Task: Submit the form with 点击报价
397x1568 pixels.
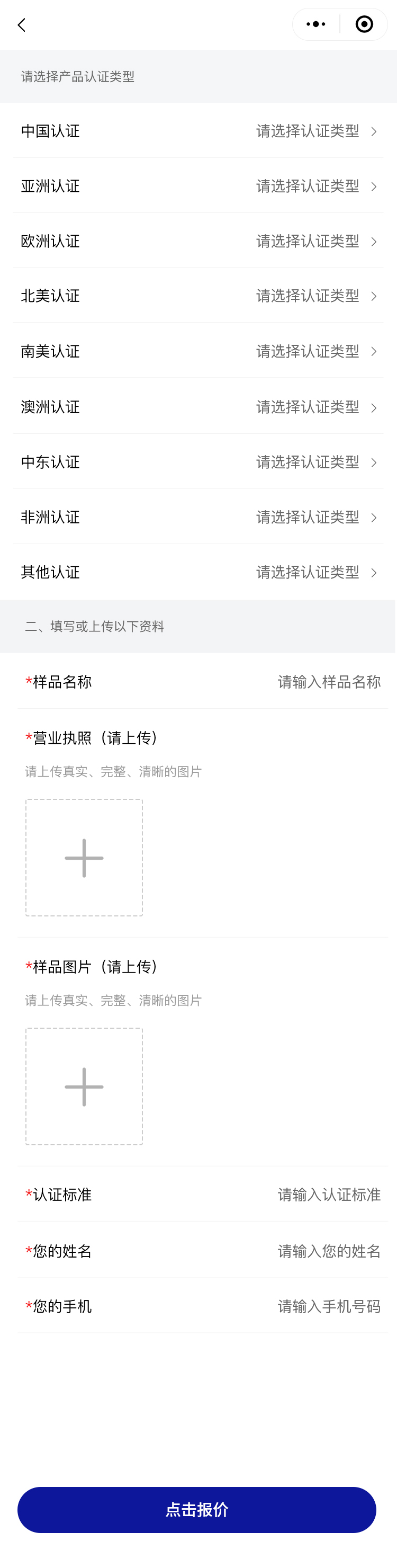Action: click(197, 1510)
